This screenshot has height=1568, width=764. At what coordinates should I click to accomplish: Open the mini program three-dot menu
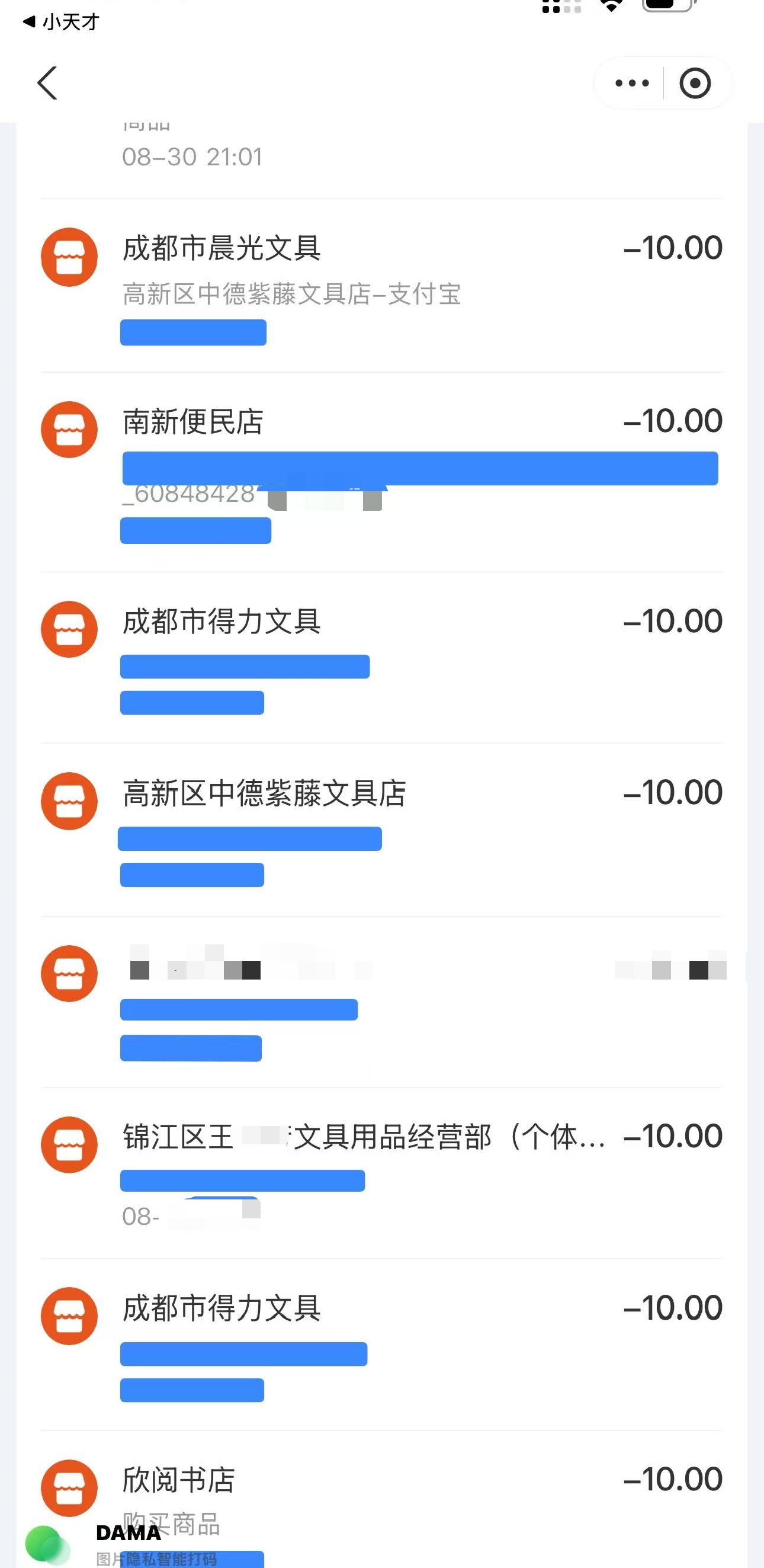(x=632, y=84)
